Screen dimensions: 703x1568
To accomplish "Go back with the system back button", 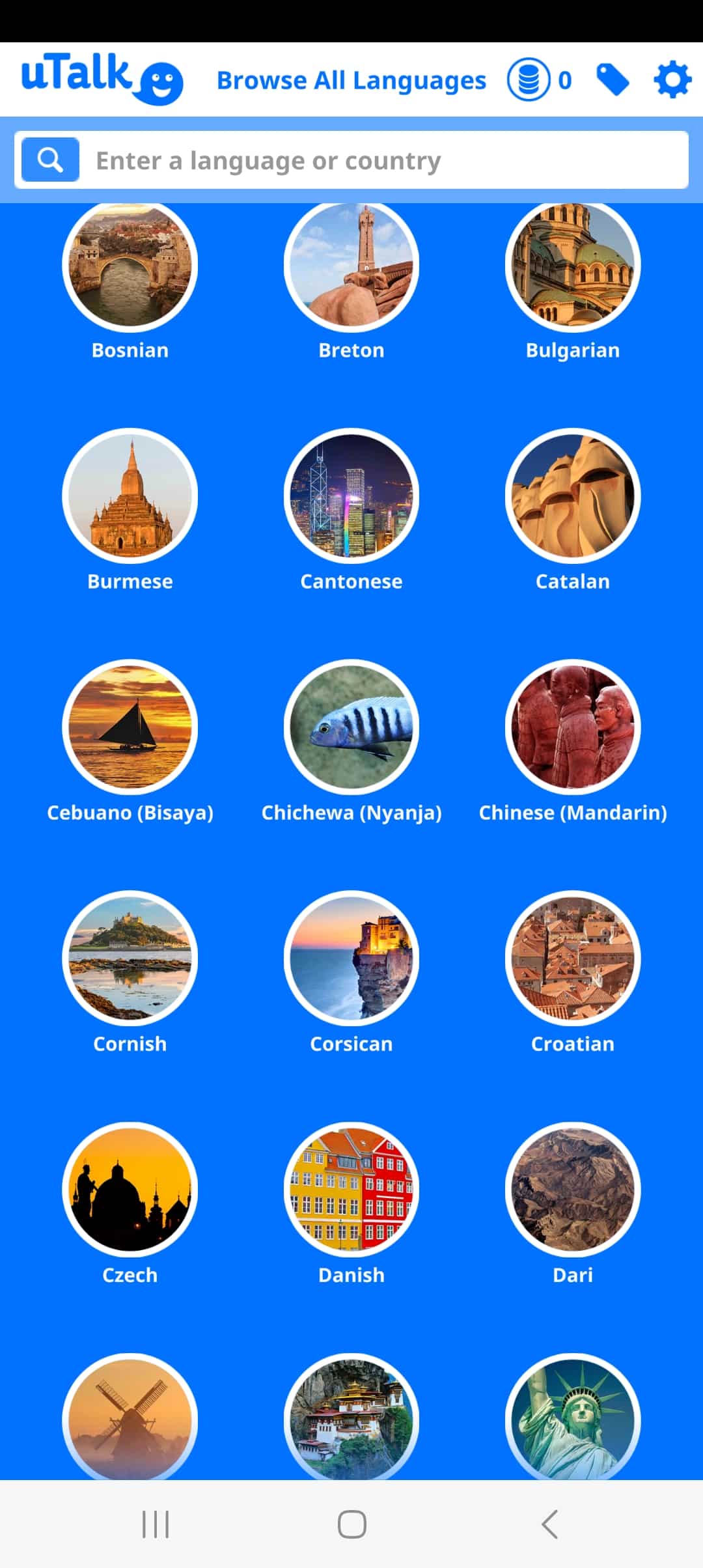I will (x=549, y=1524).
